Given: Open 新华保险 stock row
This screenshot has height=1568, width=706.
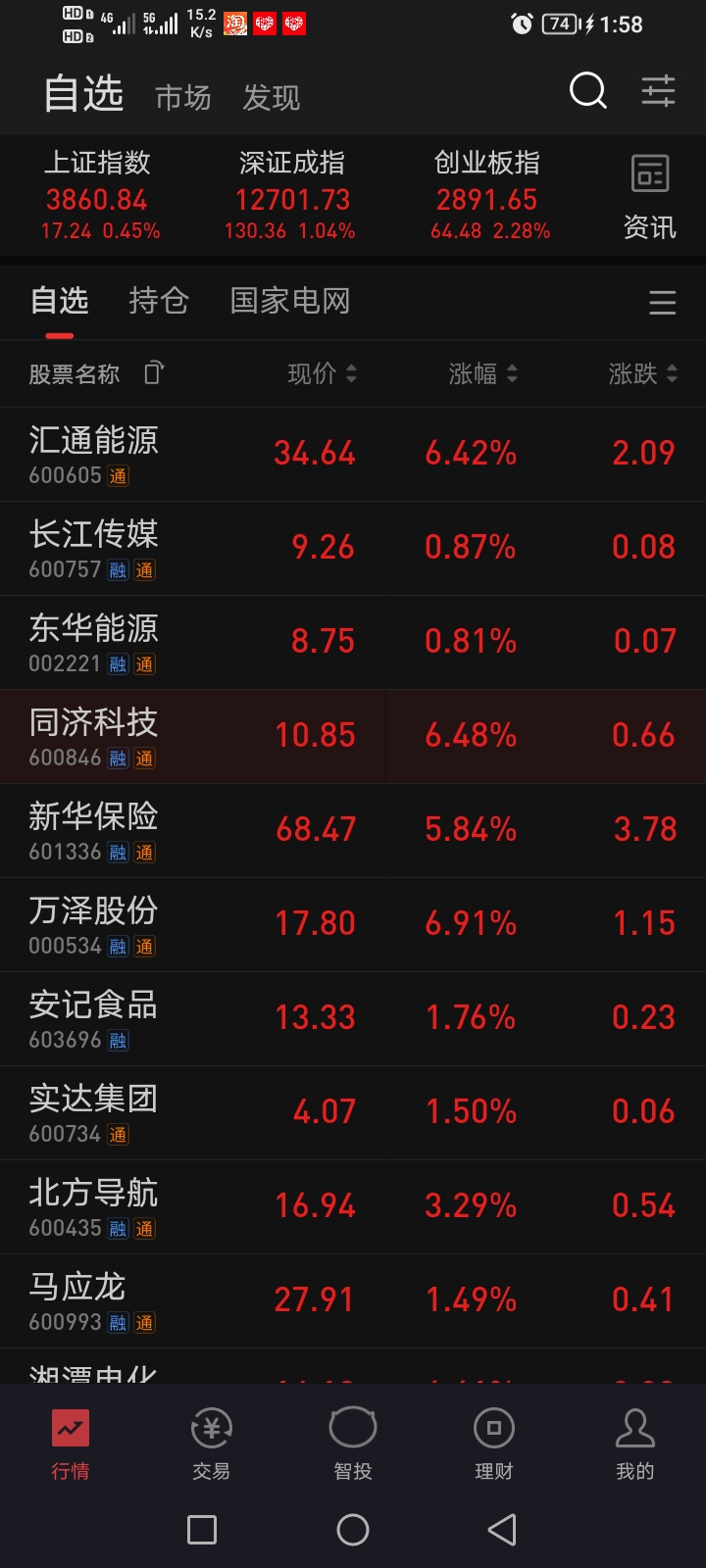Looking at the screenshot, I should pyautogui.click(x=353, y=831).
